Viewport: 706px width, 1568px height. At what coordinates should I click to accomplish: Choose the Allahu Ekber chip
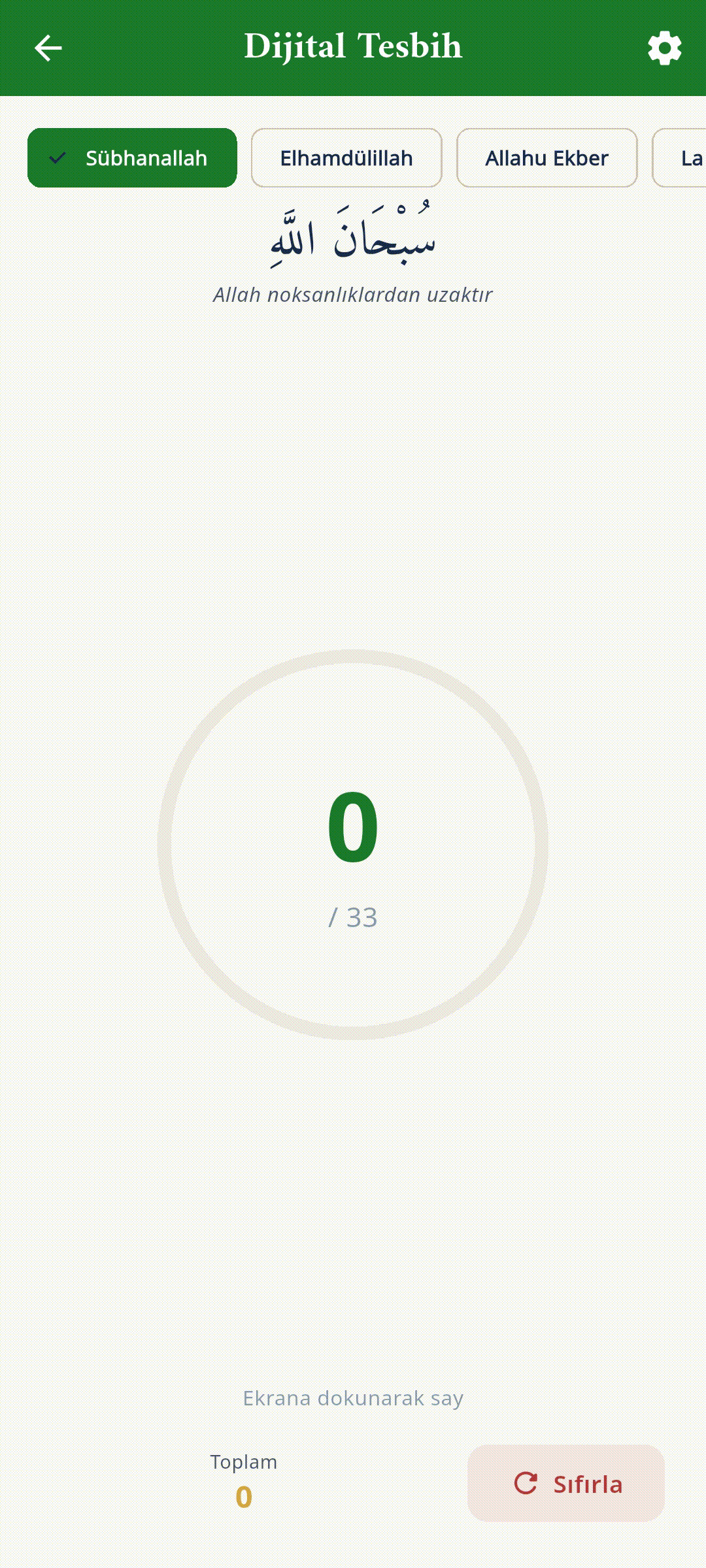point(546,158)
